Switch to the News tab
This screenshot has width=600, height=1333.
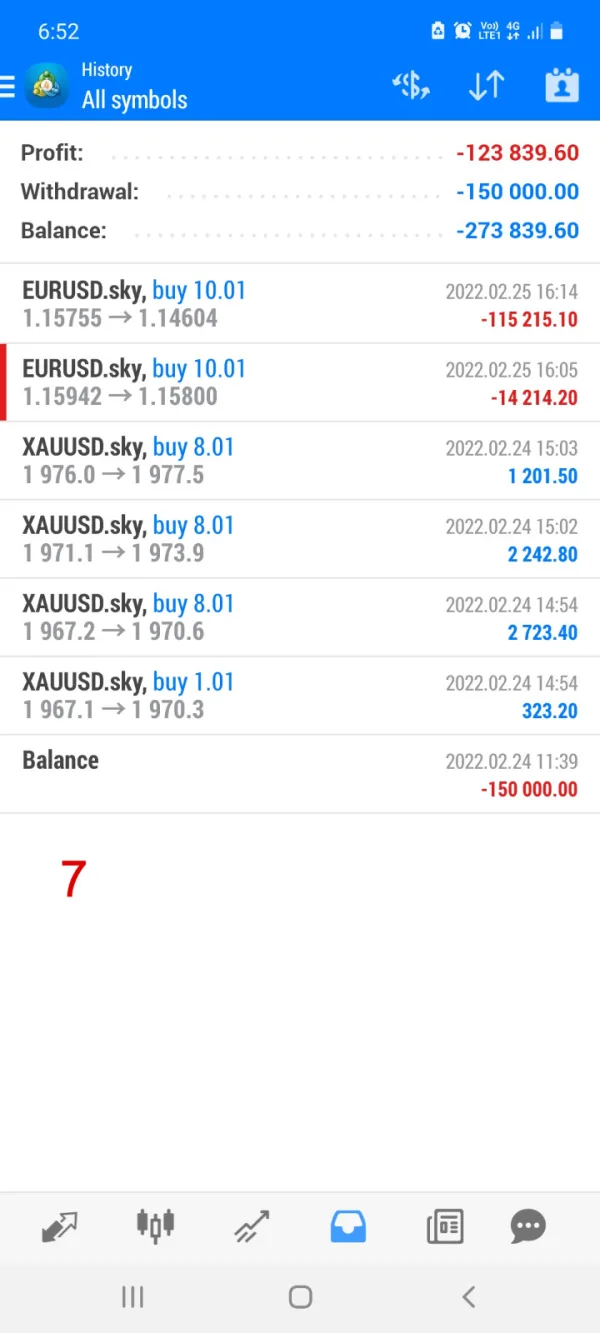click(445, 1224)
